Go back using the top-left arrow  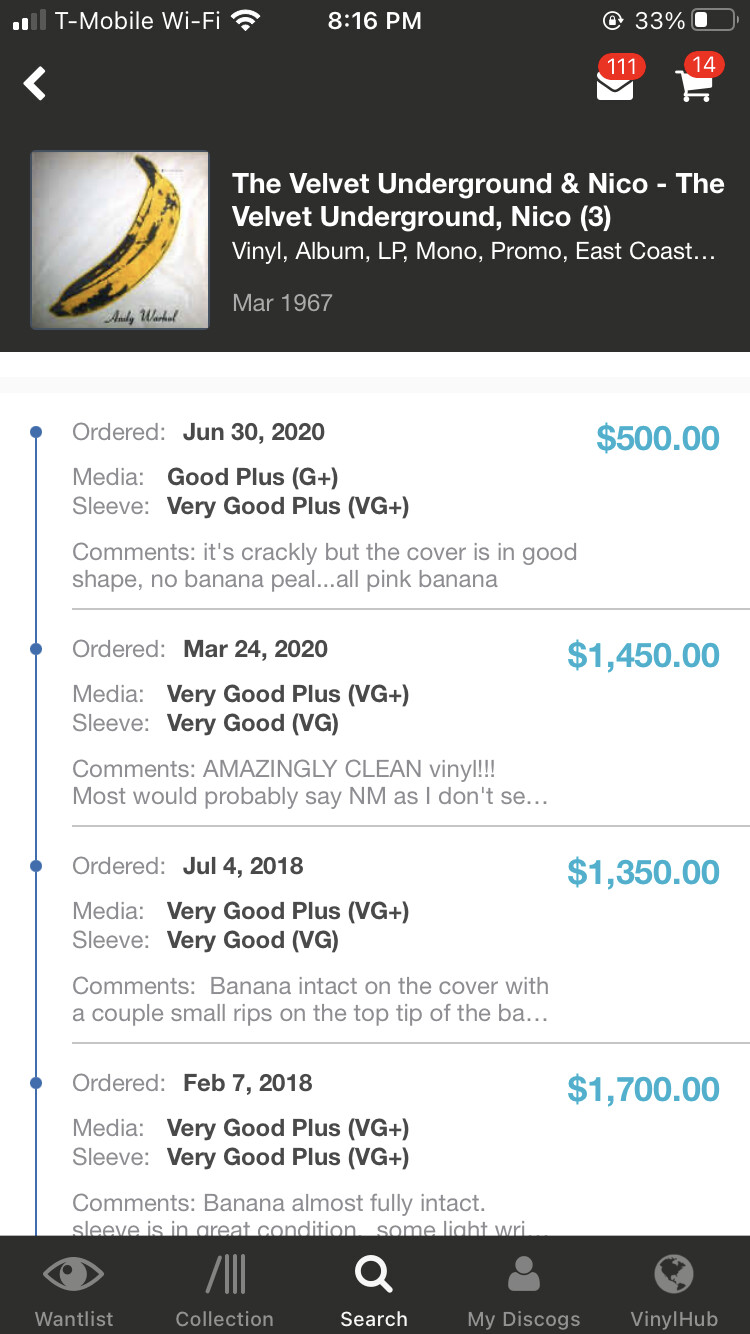coord(35,84)
